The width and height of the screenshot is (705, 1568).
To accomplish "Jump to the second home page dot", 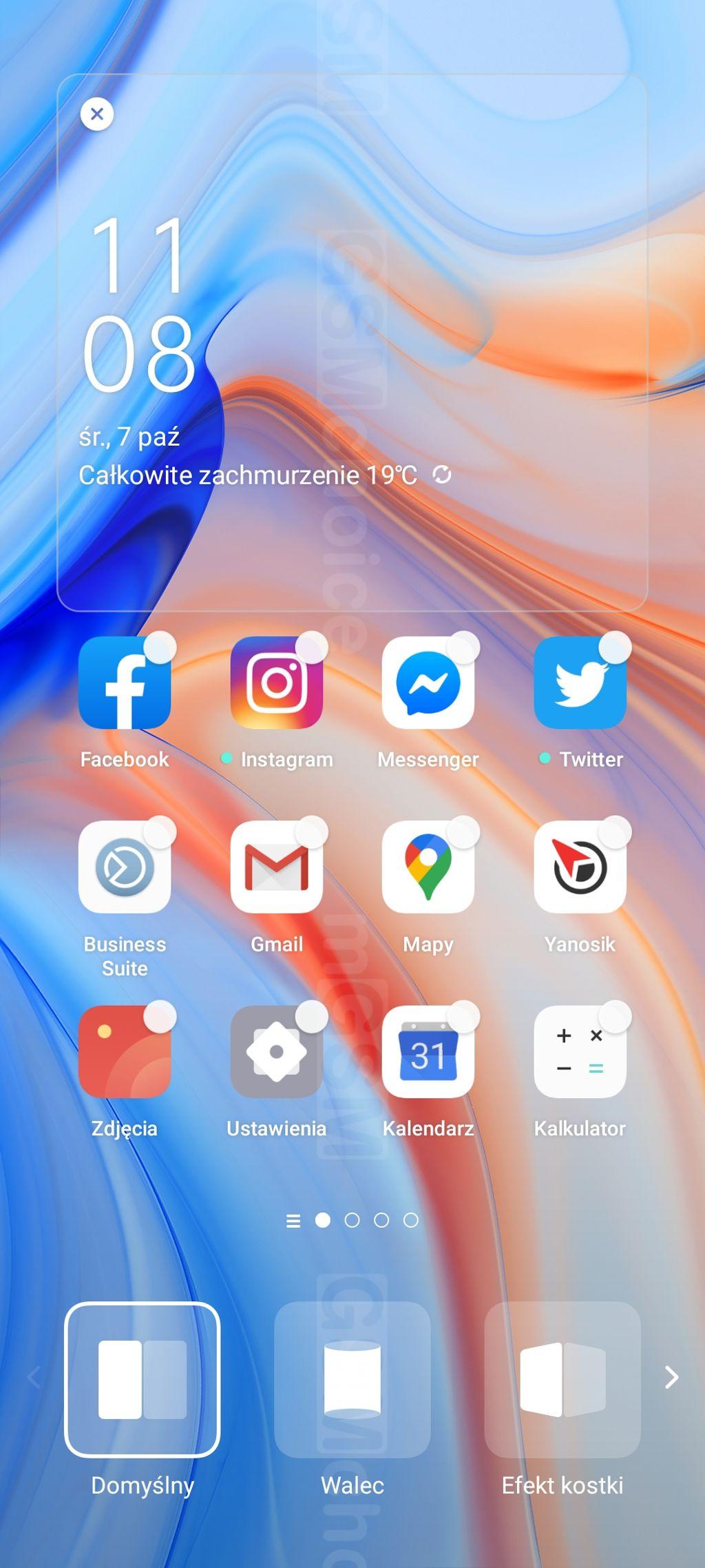I will pyautogui.click(x=352, y=1221).
